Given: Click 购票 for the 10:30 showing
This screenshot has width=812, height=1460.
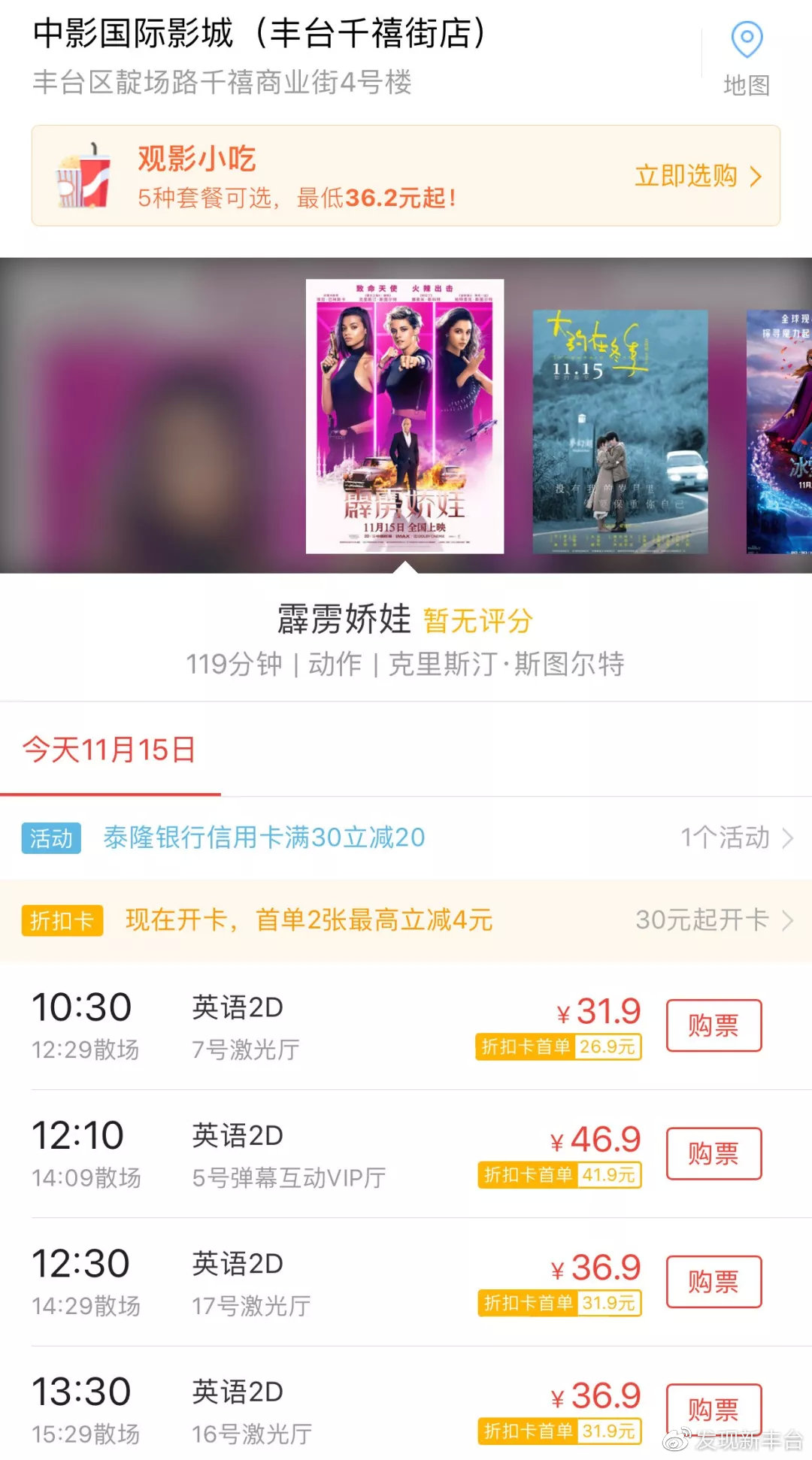Looking at the screenshot, I should tap(713, 1025).
